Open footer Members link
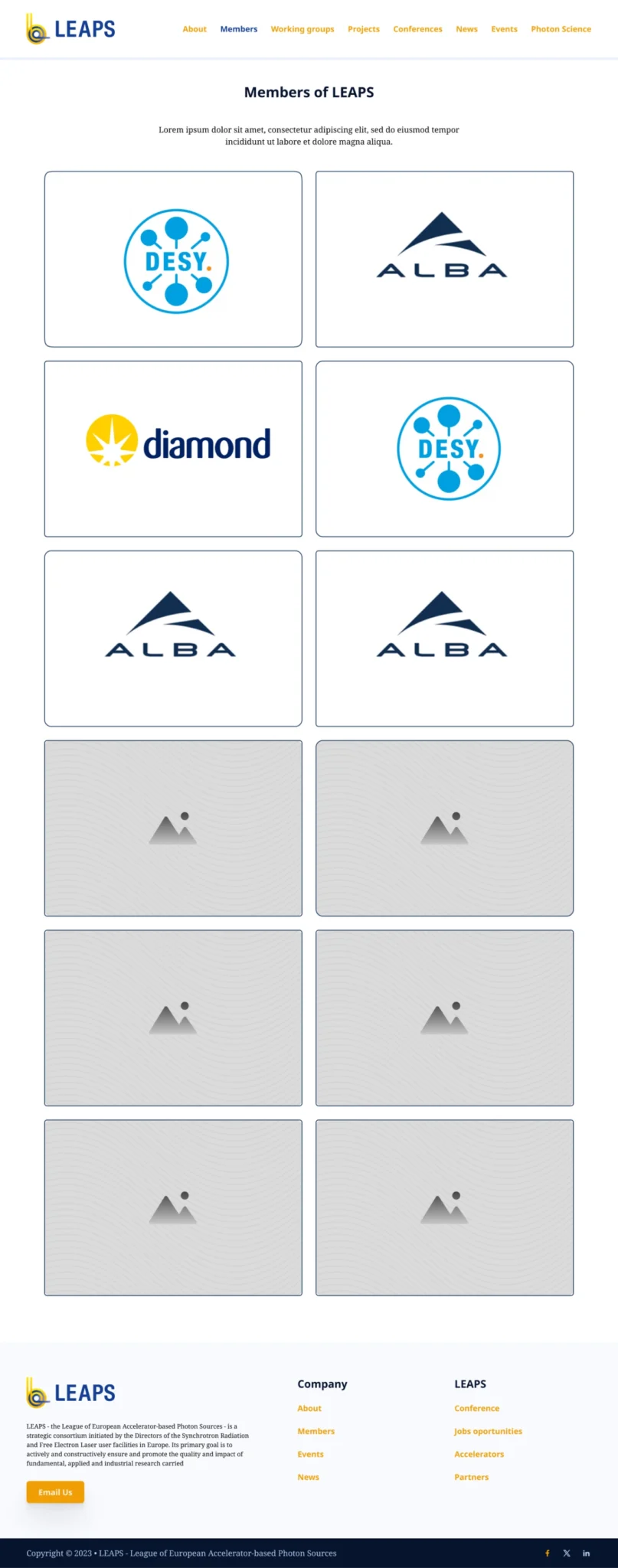618x1568 pixels. click(316, 1431)
